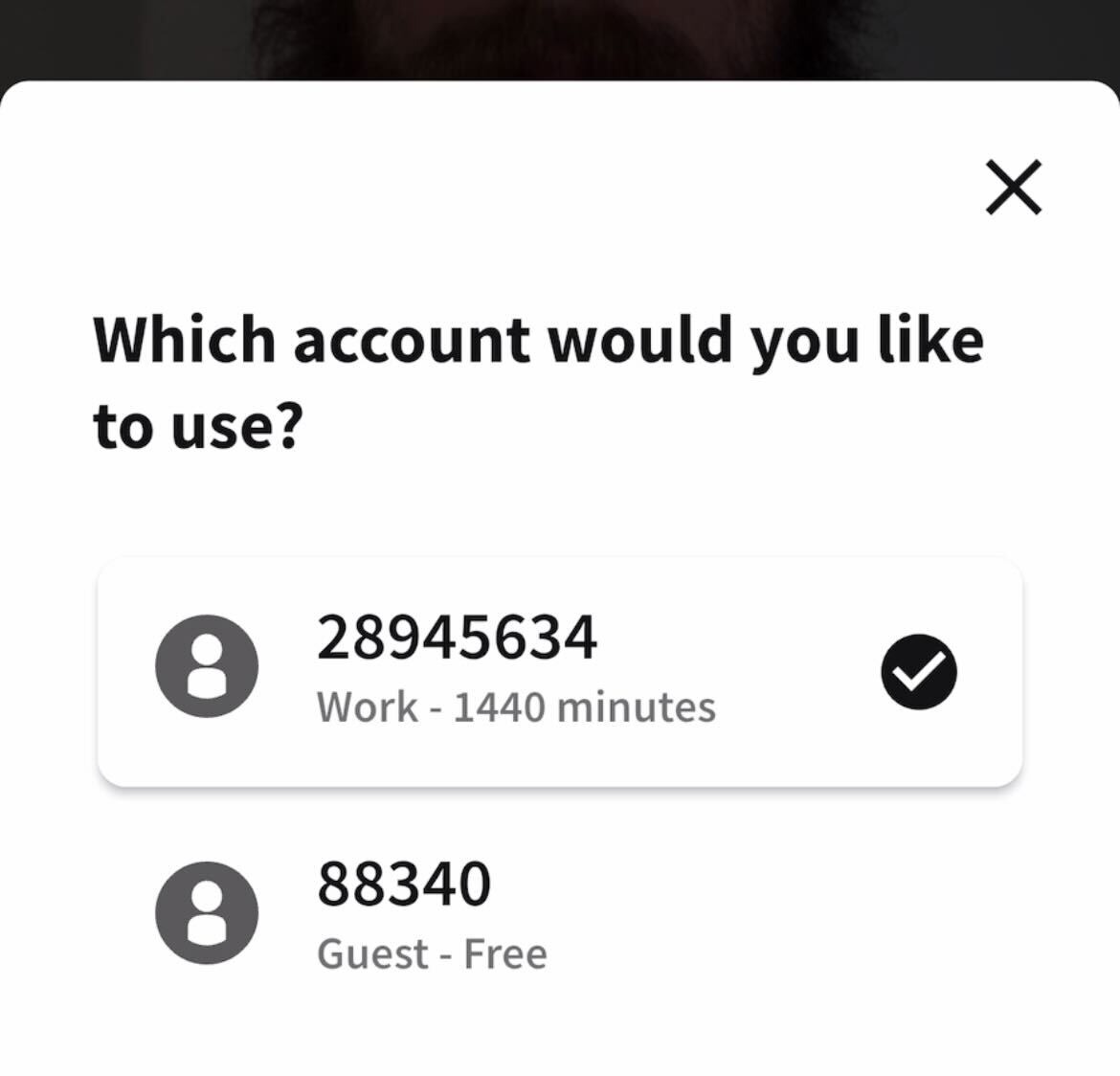This screenshot has width=1120, height=1076.
Task: Select the Work account 28945634
Action: (559, 671)
